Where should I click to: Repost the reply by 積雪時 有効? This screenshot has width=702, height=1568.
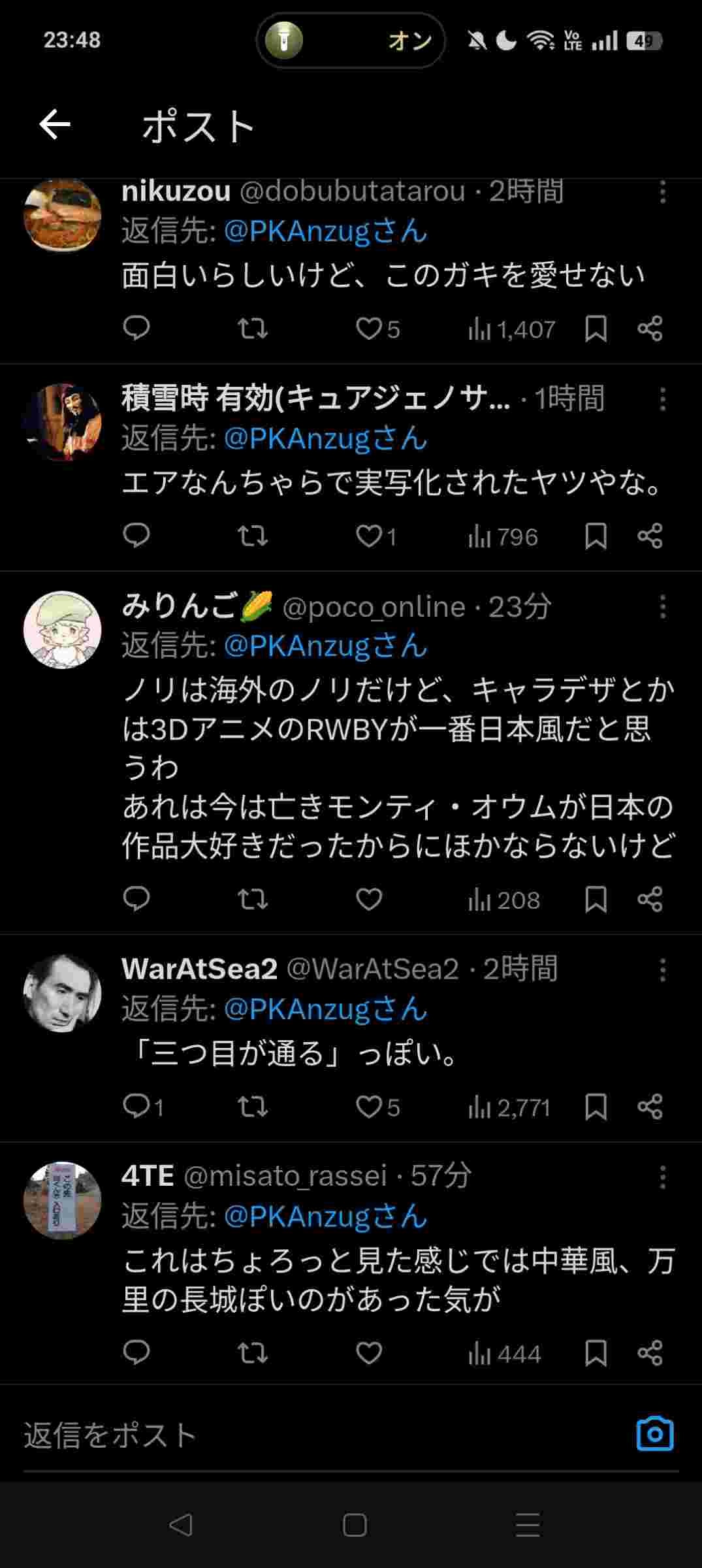(x=252, y=536)
